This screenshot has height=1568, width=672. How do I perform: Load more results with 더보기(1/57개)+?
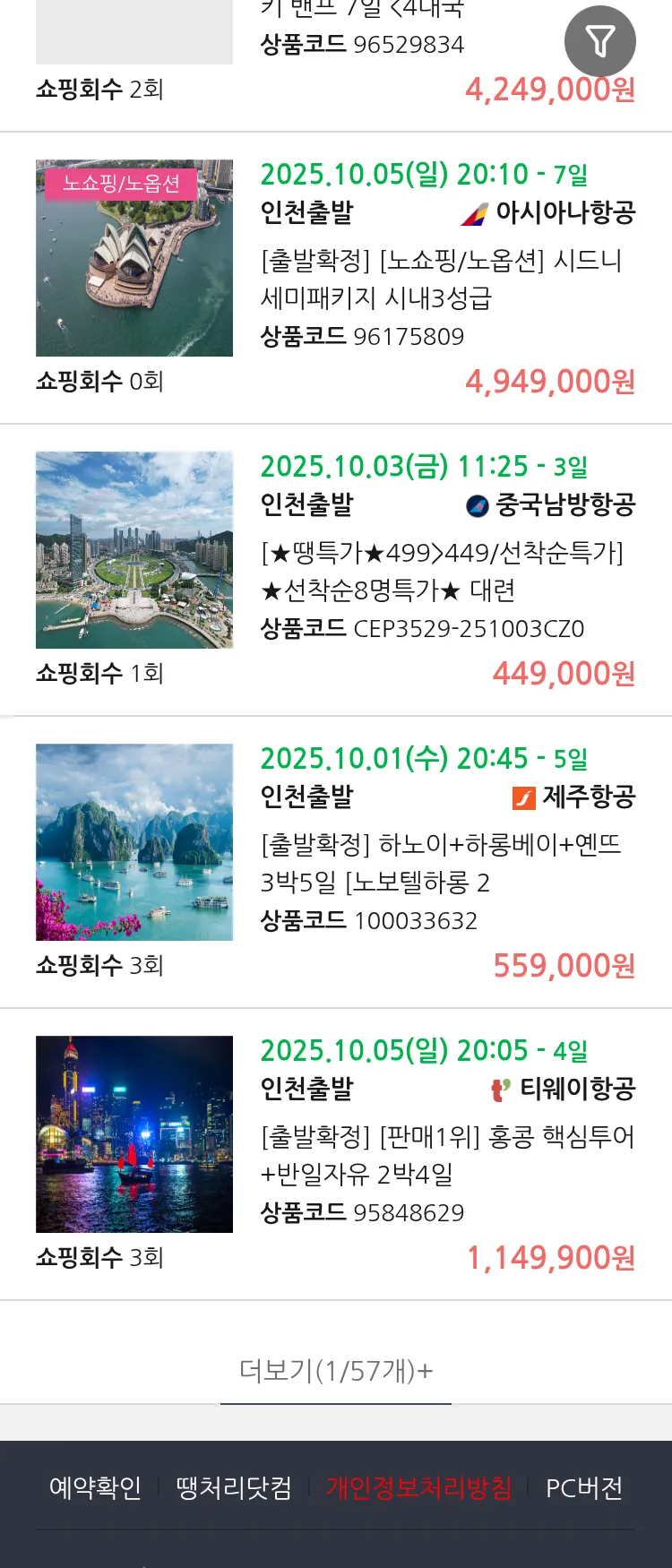coord(336,1370)
